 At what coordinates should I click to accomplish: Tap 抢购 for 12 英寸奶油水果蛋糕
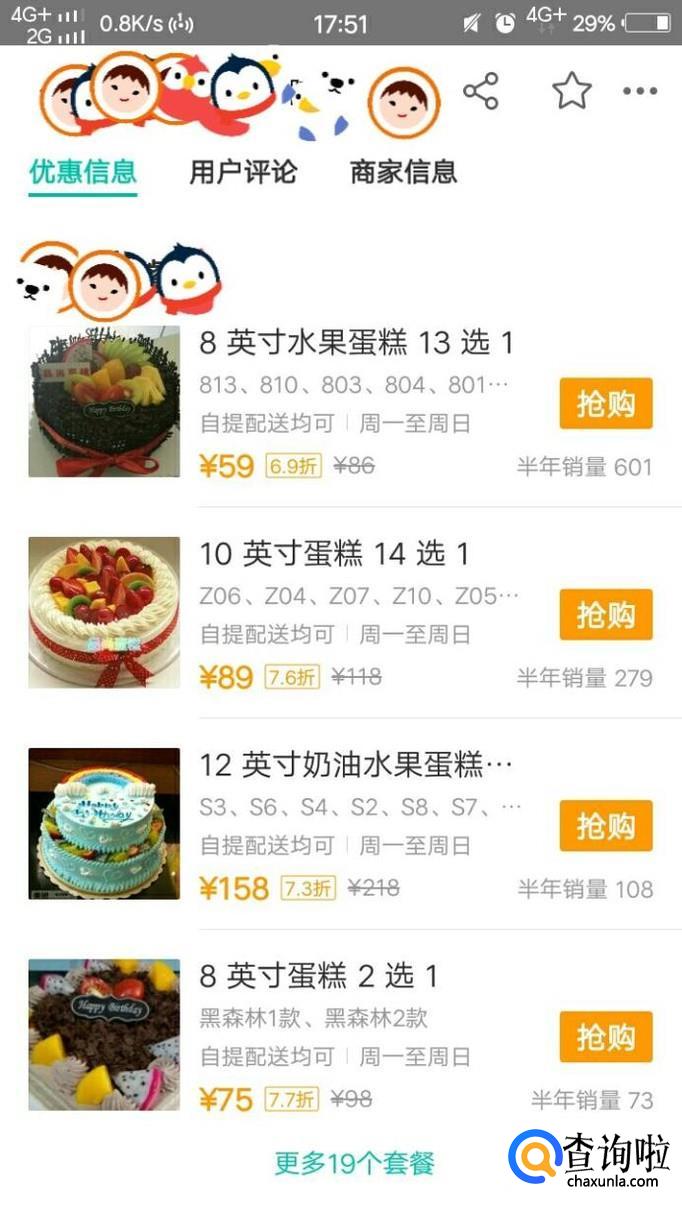pos(605,826)
